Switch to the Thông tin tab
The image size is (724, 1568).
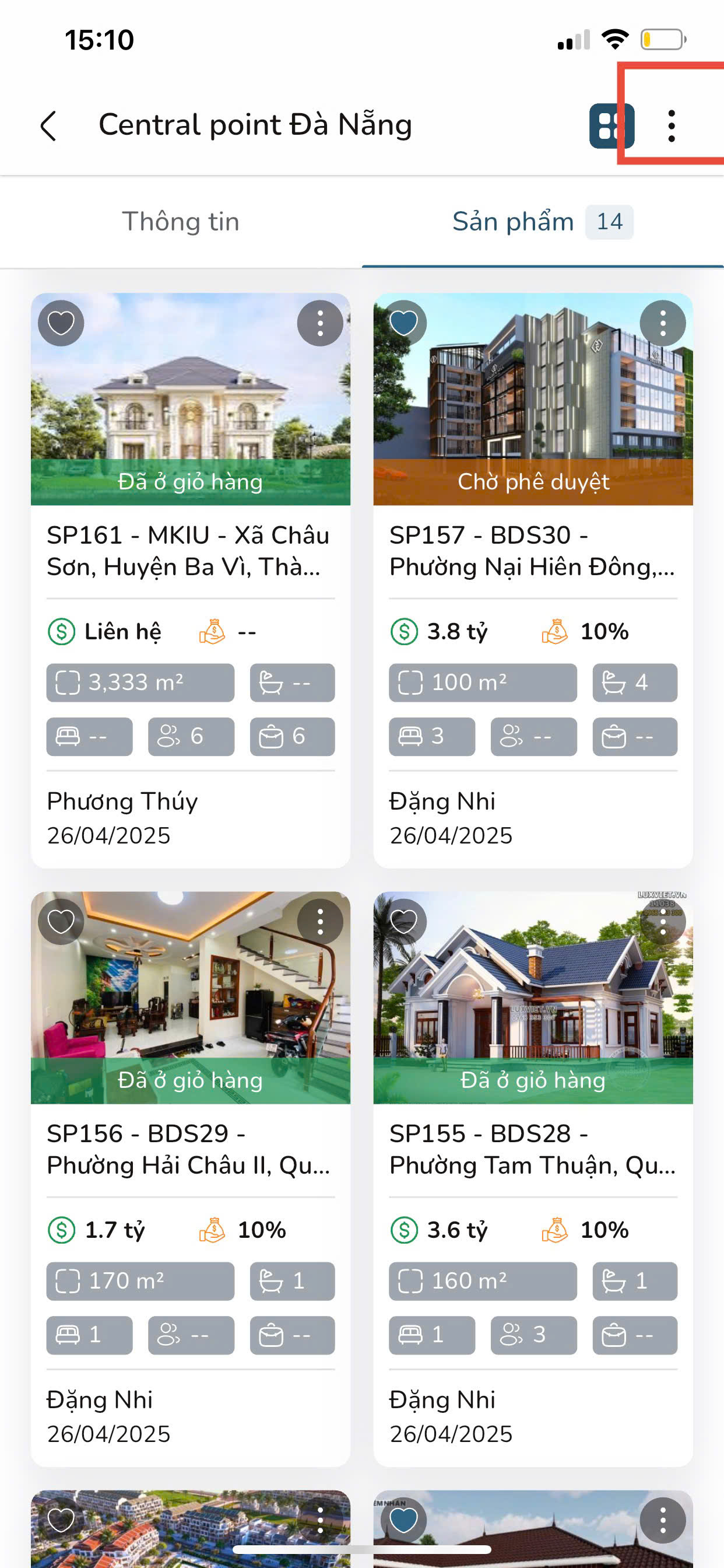[x=181, y=222]
